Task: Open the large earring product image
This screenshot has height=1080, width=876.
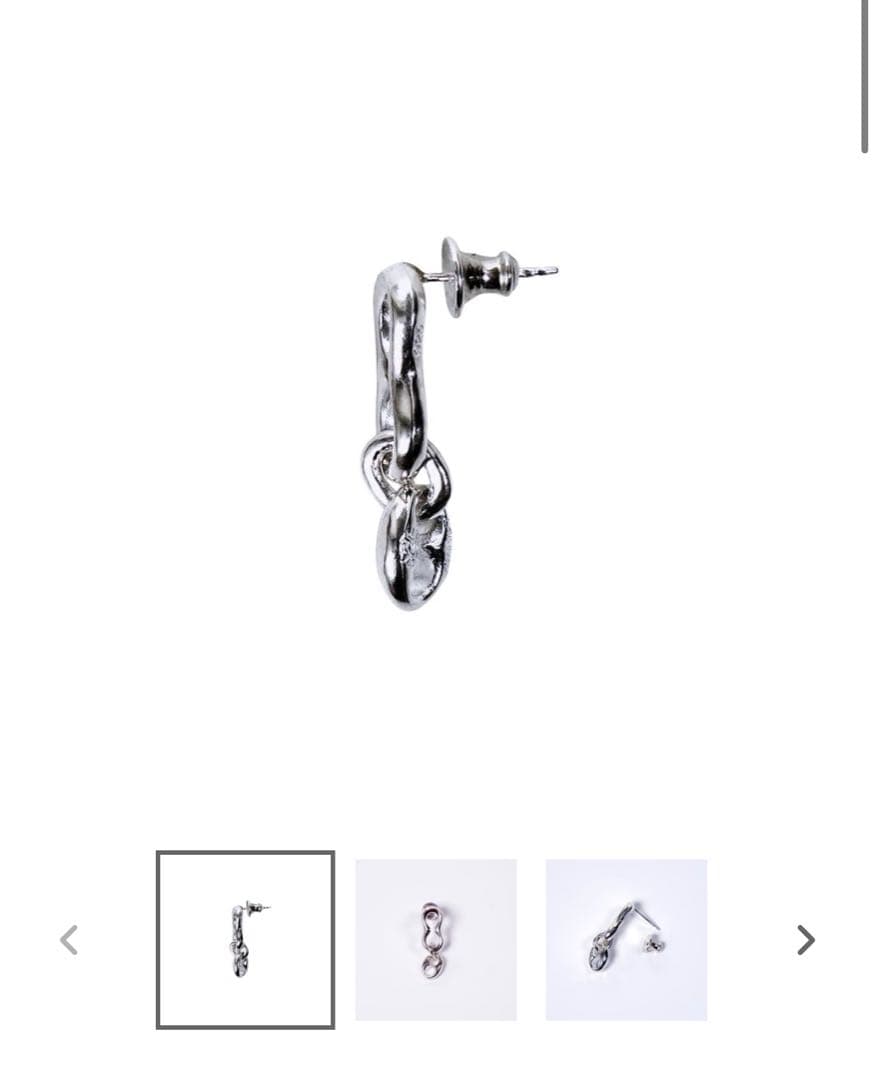Action: (438, 425)
